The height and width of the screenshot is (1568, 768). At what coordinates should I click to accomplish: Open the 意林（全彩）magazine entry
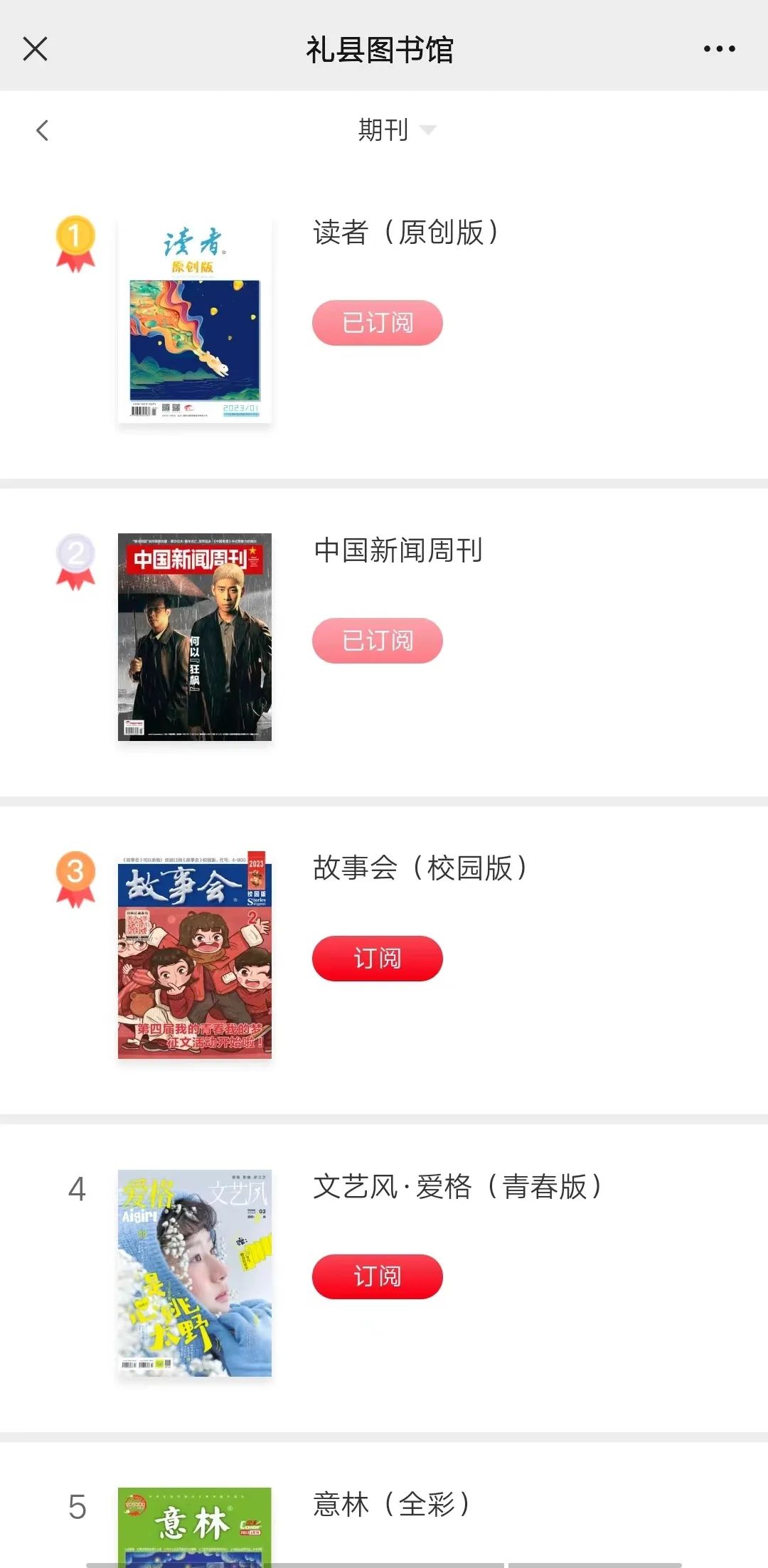click(x=391, y=1505)
